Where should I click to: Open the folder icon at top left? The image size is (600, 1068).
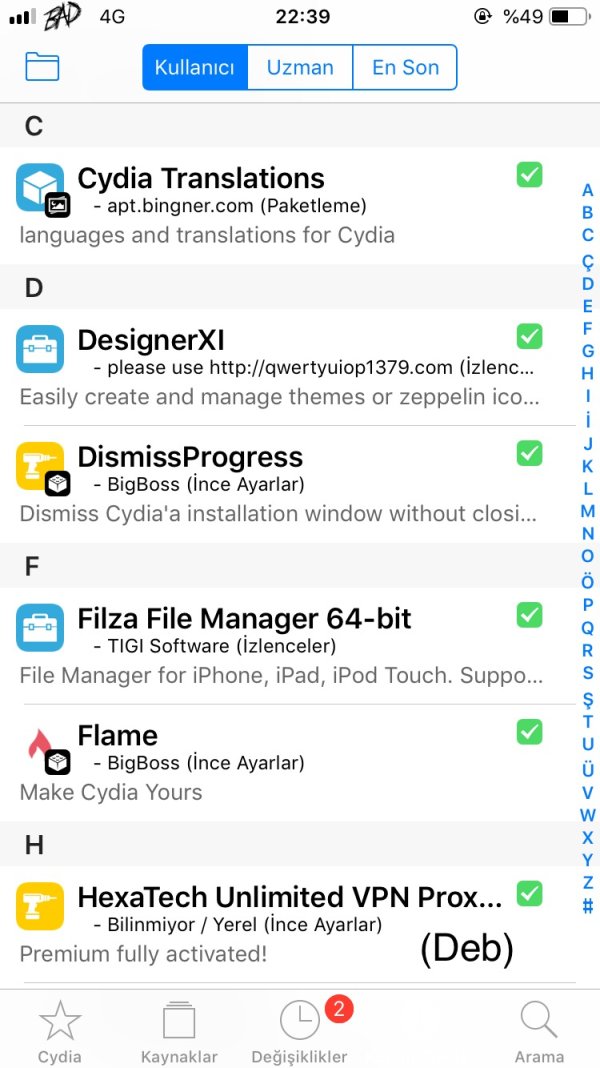42,67
